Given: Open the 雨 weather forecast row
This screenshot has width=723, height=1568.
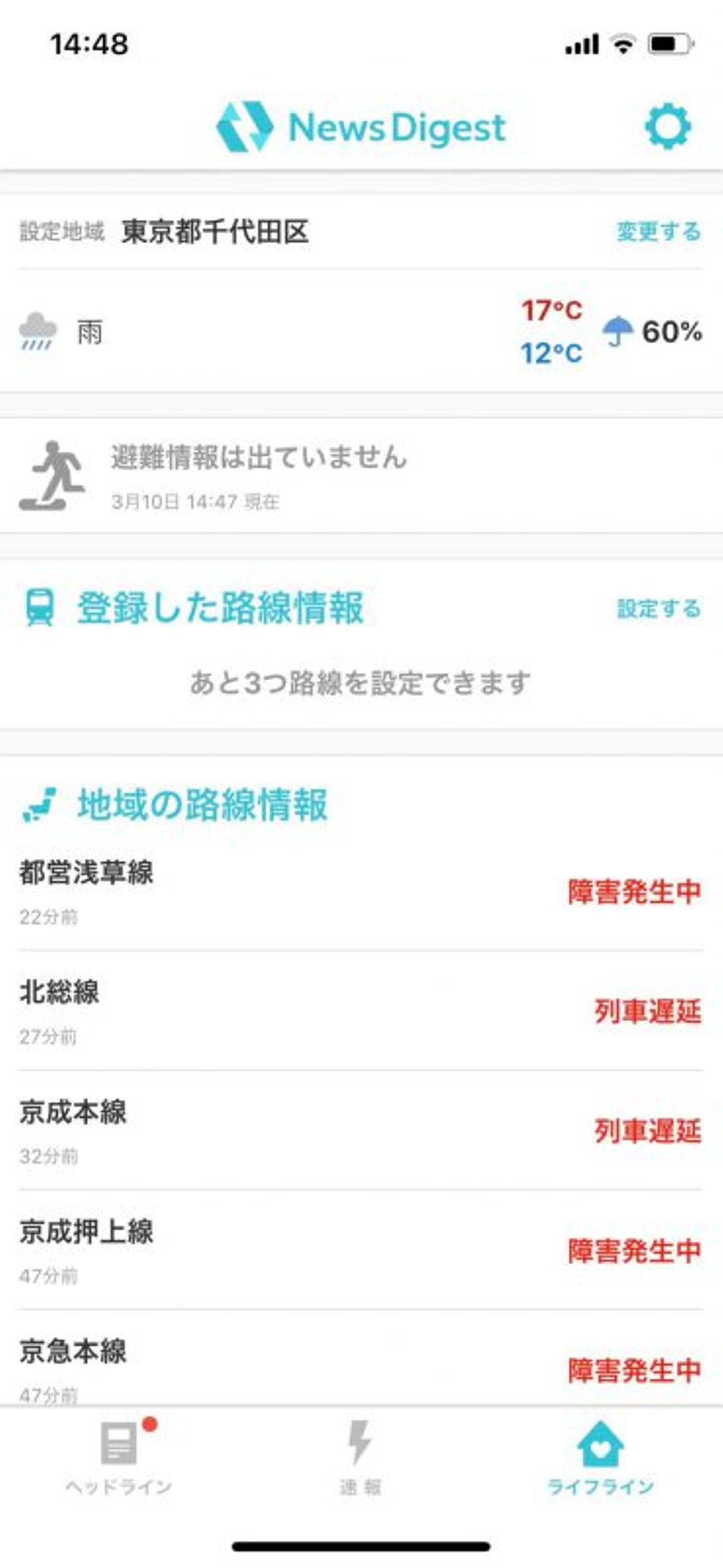Looking at the screenshot, I should pos(360,332).
